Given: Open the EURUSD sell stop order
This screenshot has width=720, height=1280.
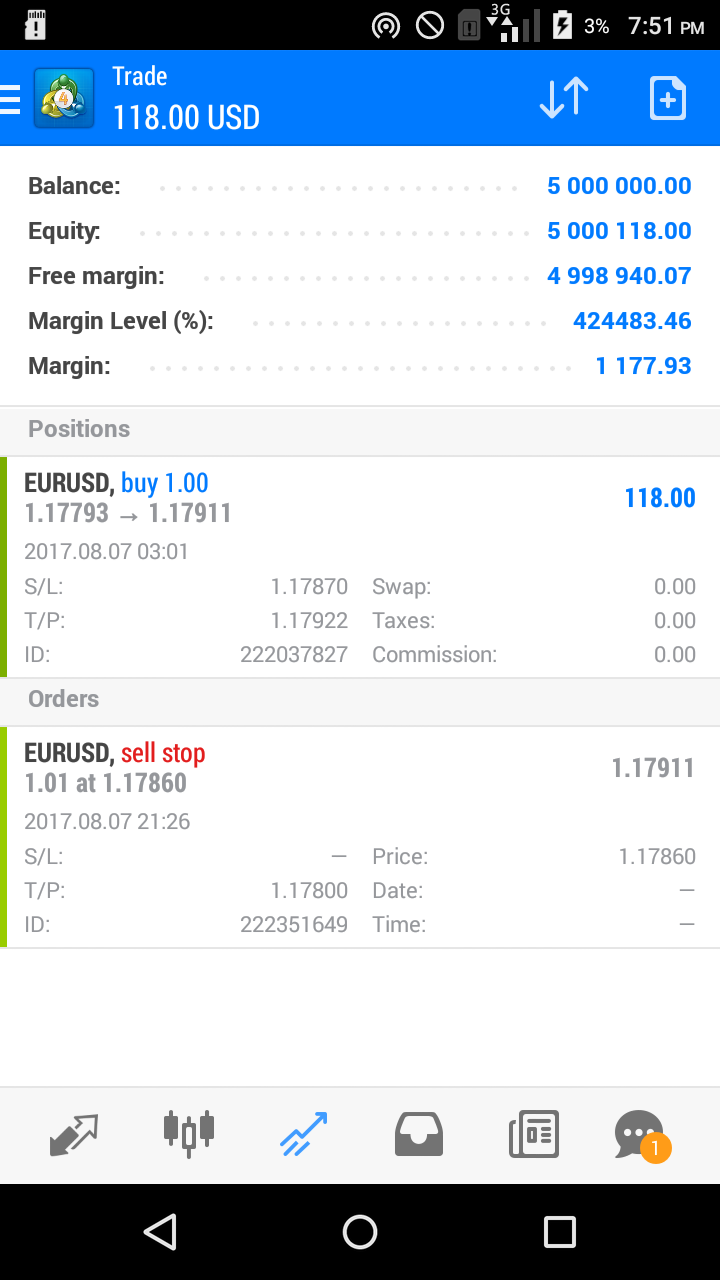Looking at the screenshot, I should click(x=360, y=837).
